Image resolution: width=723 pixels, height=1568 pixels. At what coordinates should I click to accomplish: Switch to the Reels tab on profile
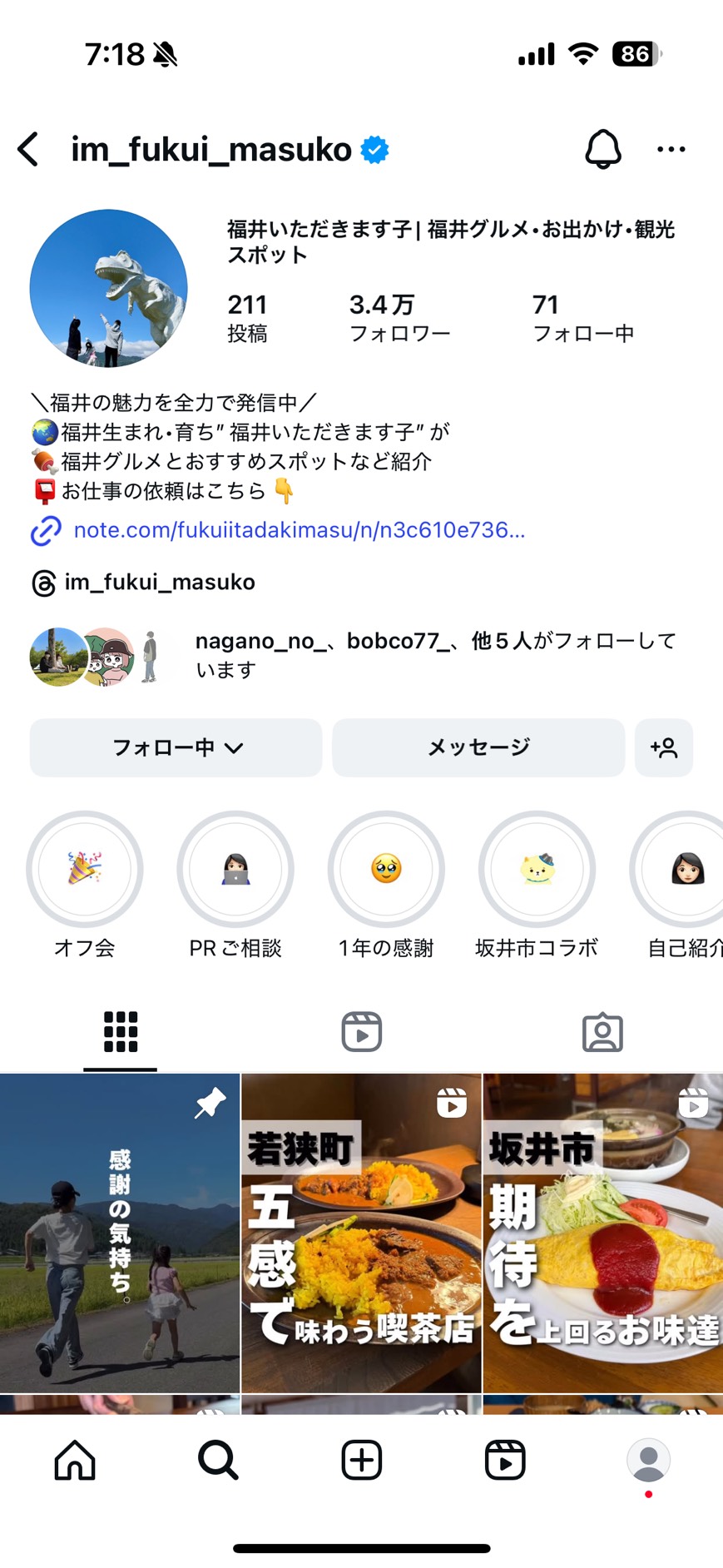point(361,1032)
